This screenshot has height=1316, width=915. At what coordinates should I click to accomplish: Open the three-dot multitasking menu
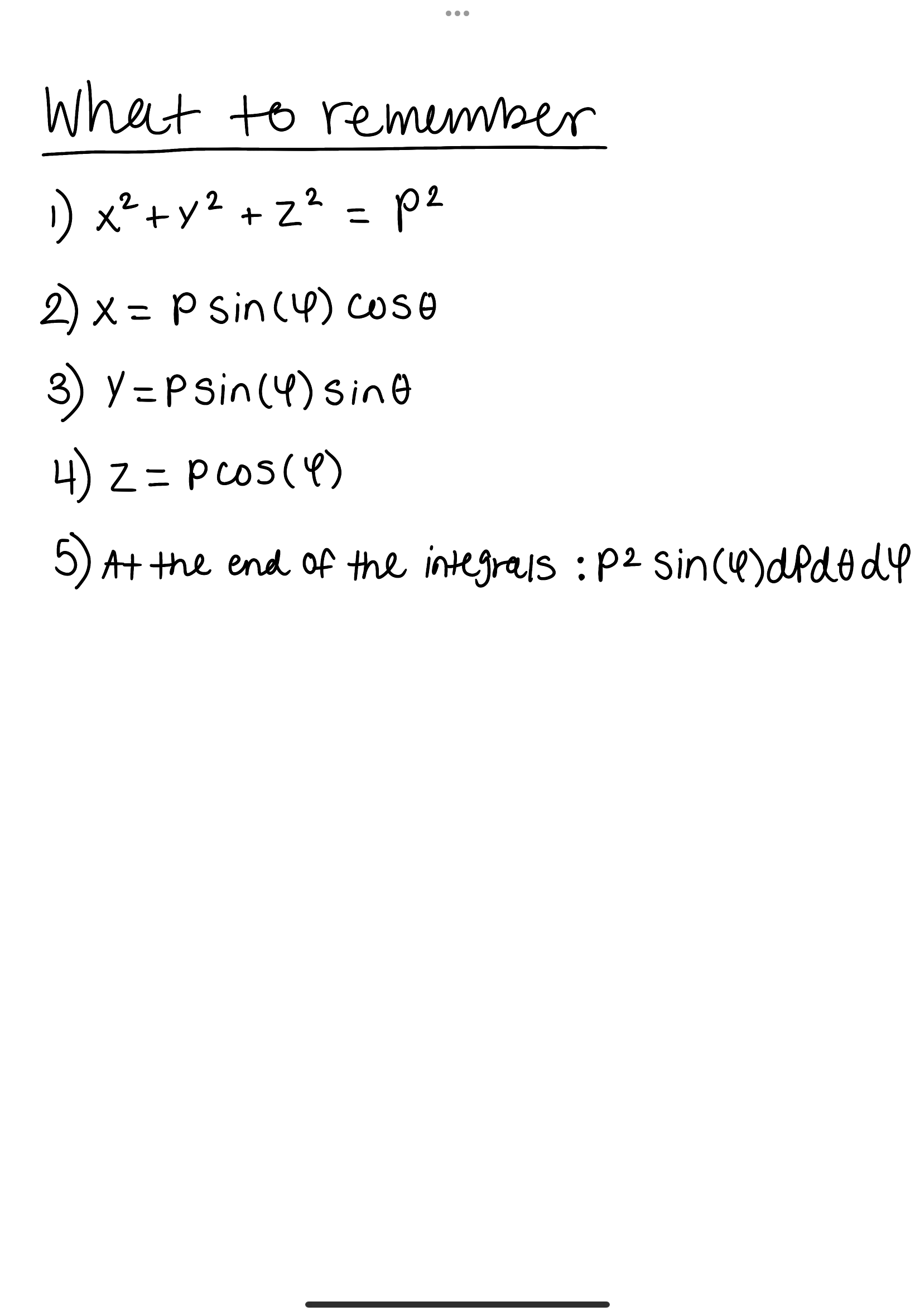pyautogui.click(x=458, y=13)
